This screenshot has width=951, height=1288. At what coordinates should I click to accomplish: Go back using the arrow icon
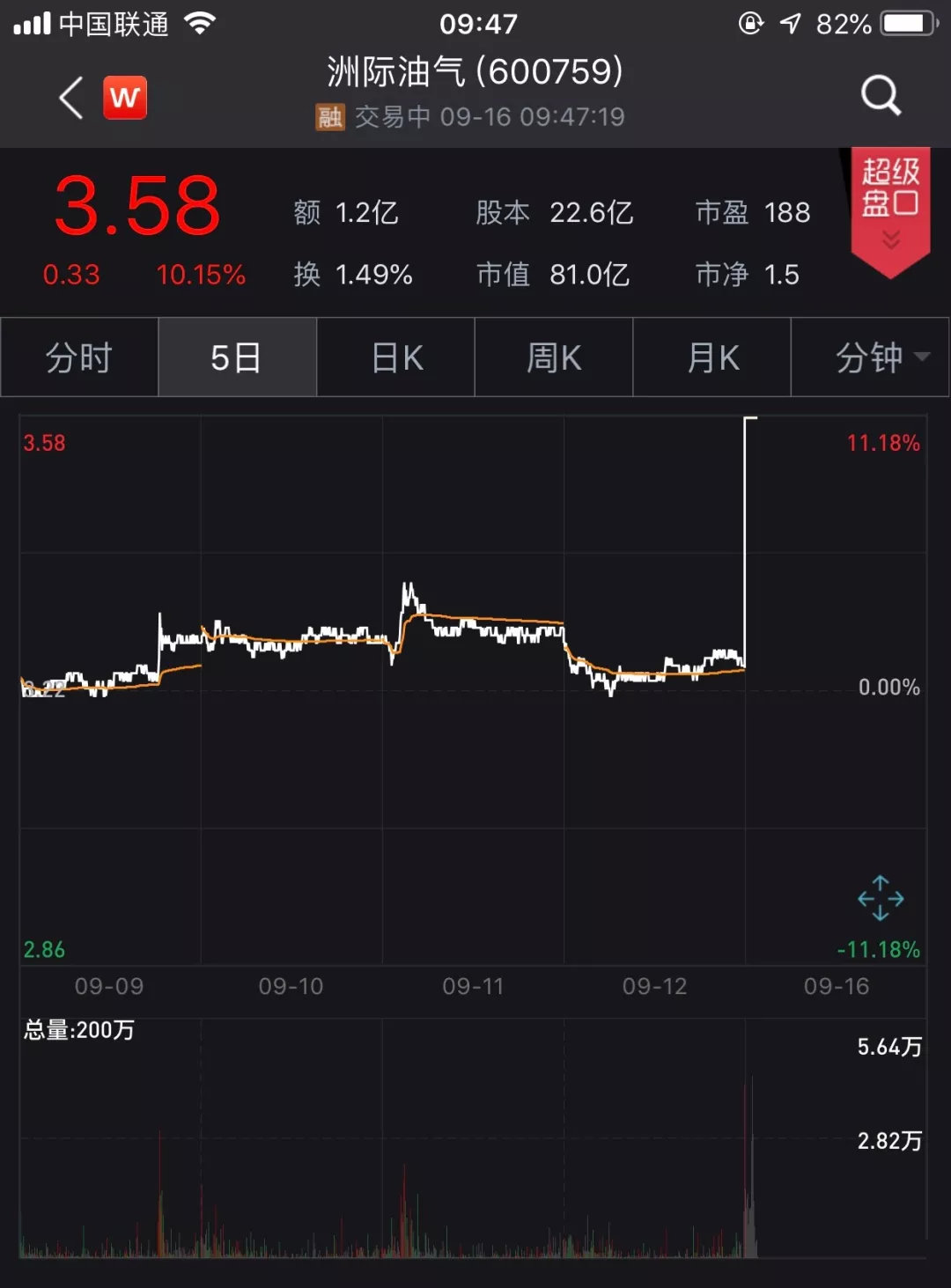pyautogui.click(x=71, y=97)
